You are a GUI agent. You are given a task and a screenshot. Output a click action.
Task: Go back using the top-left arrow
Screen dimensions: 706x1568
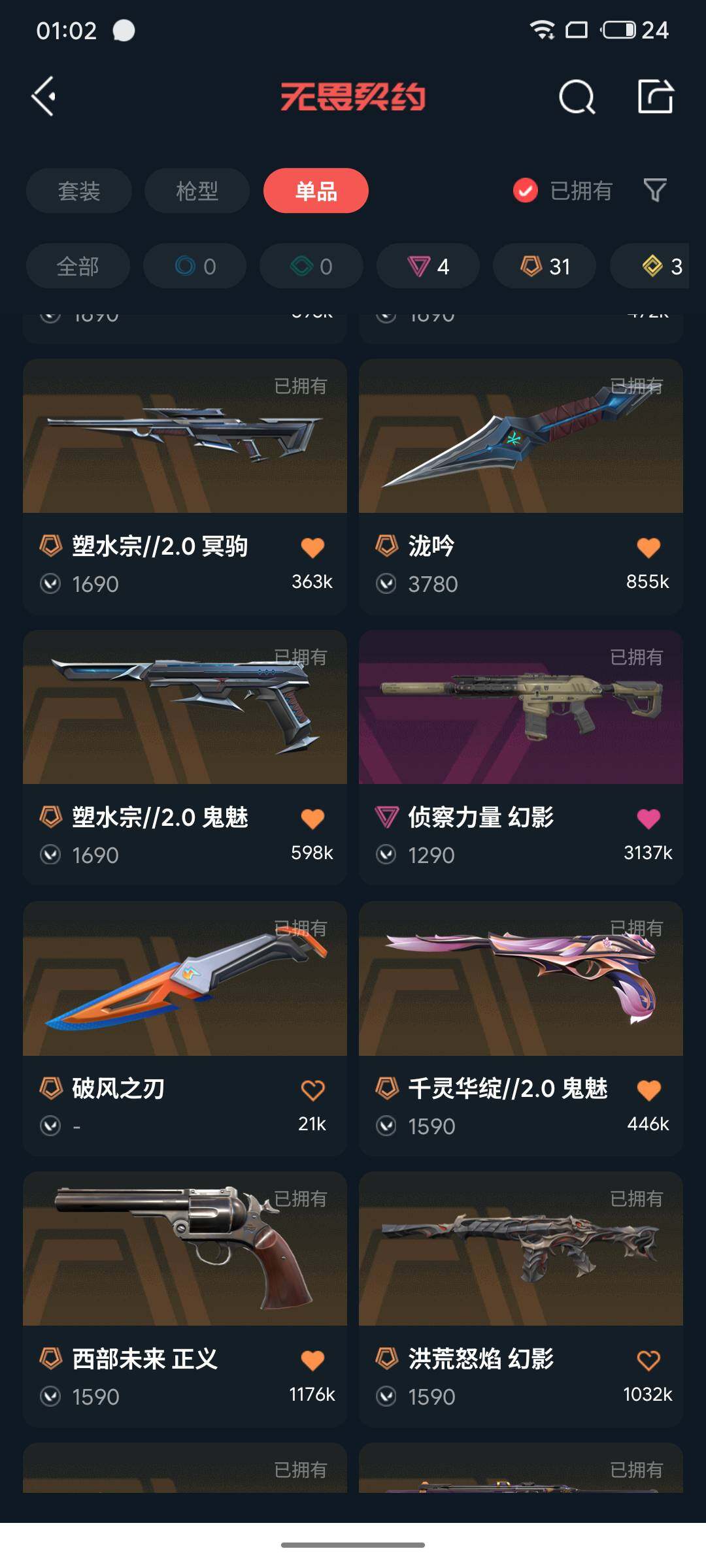(43, 97)
